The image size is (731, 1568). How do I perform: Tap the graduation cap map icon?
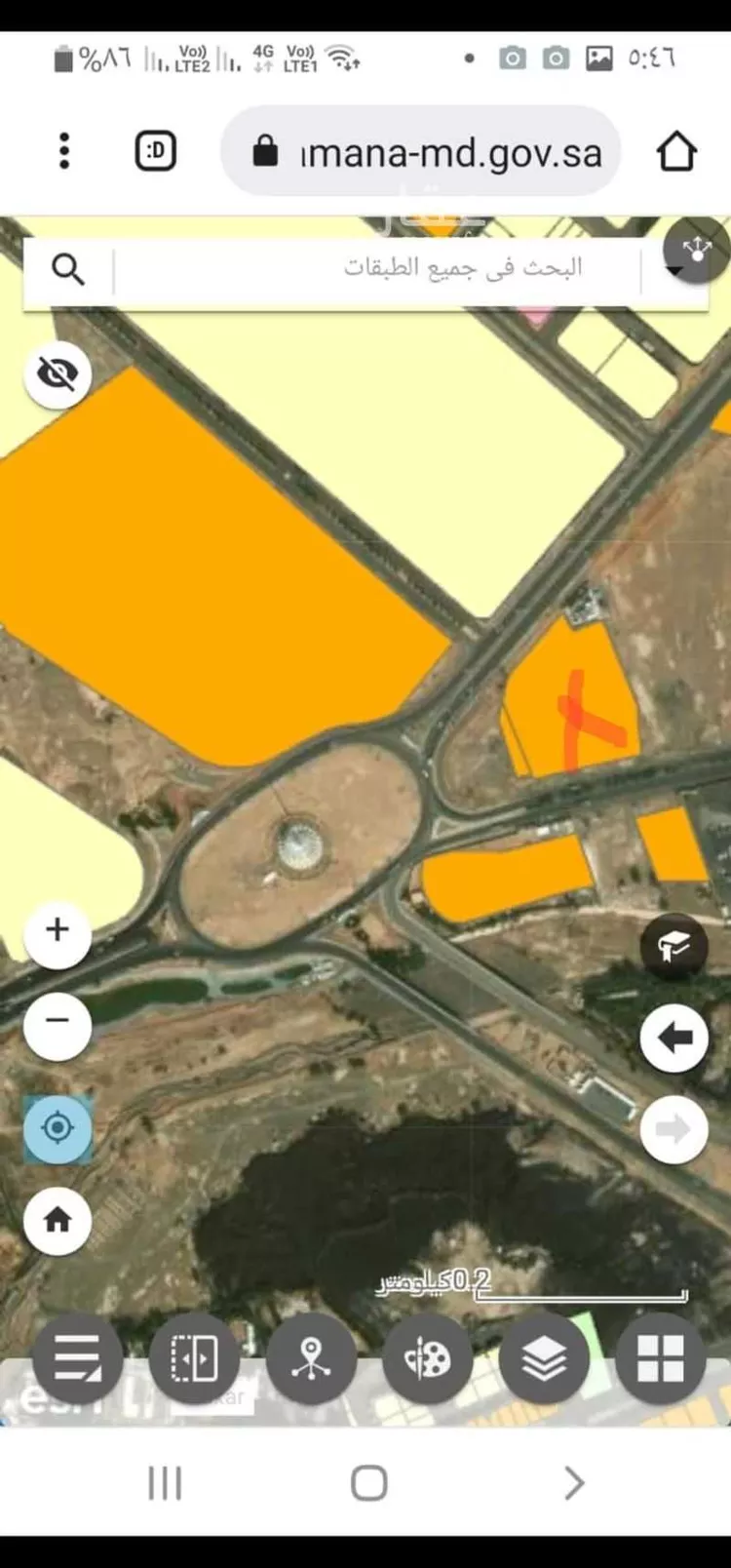point(673,944)
